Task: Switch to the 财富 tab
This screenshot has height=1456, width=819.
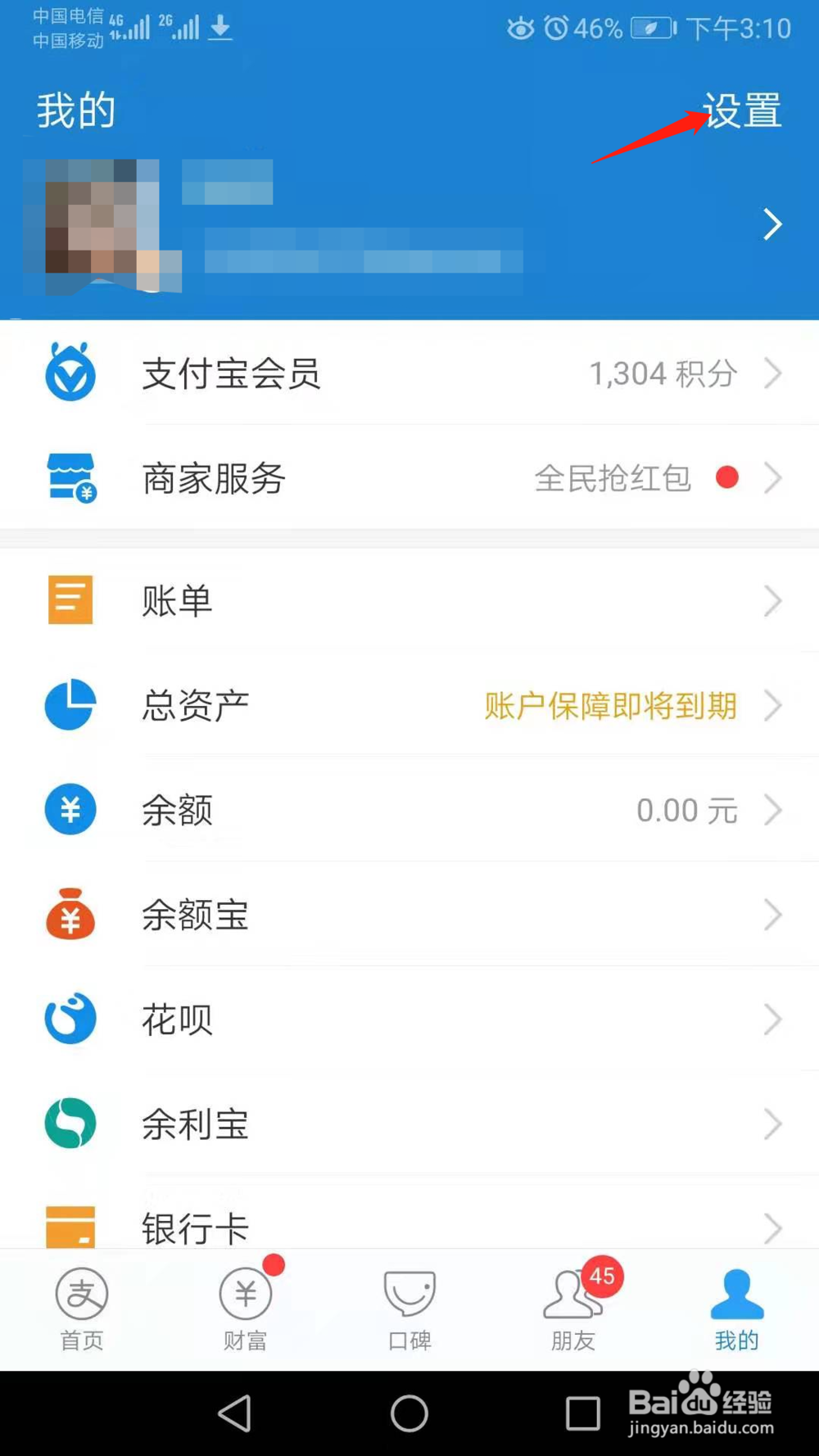Action: click(x=245, y=1308)
